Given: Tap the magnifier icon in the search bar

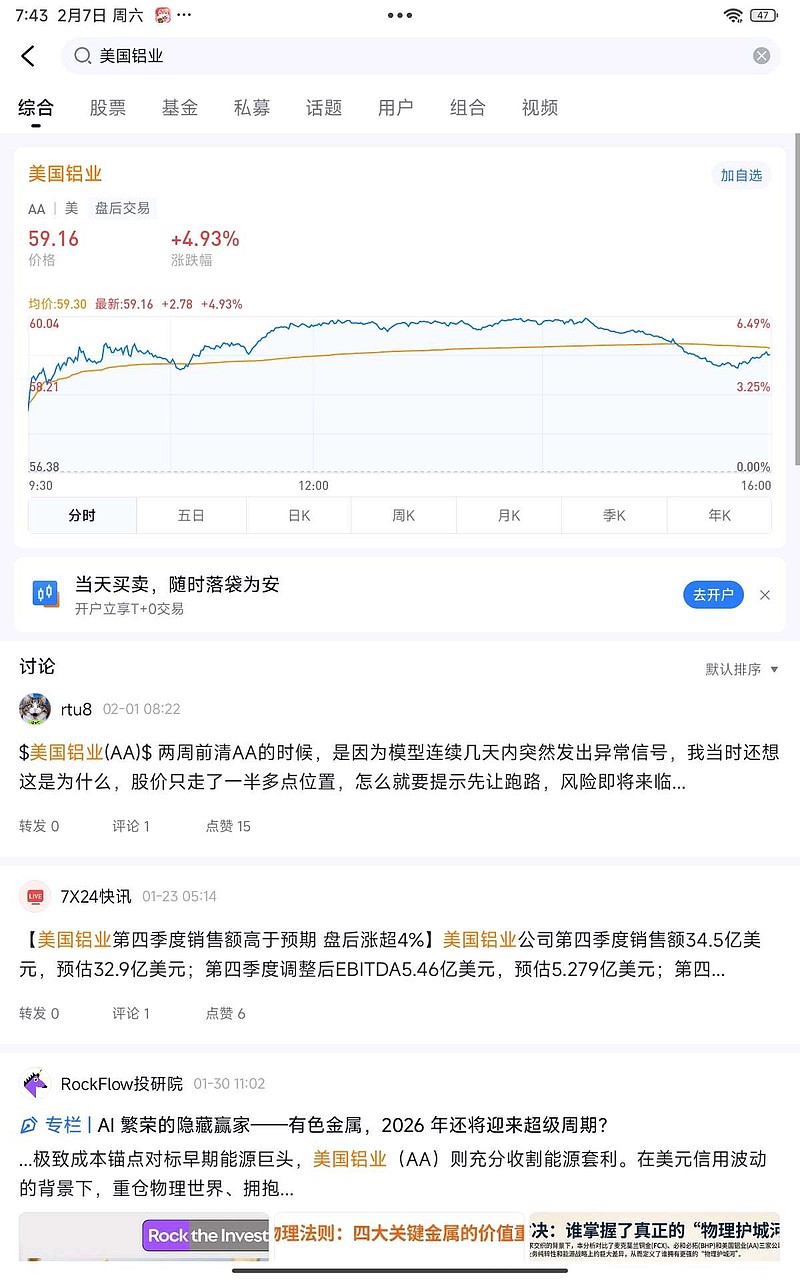Looking at the screenshot, I should click(82, 57).
